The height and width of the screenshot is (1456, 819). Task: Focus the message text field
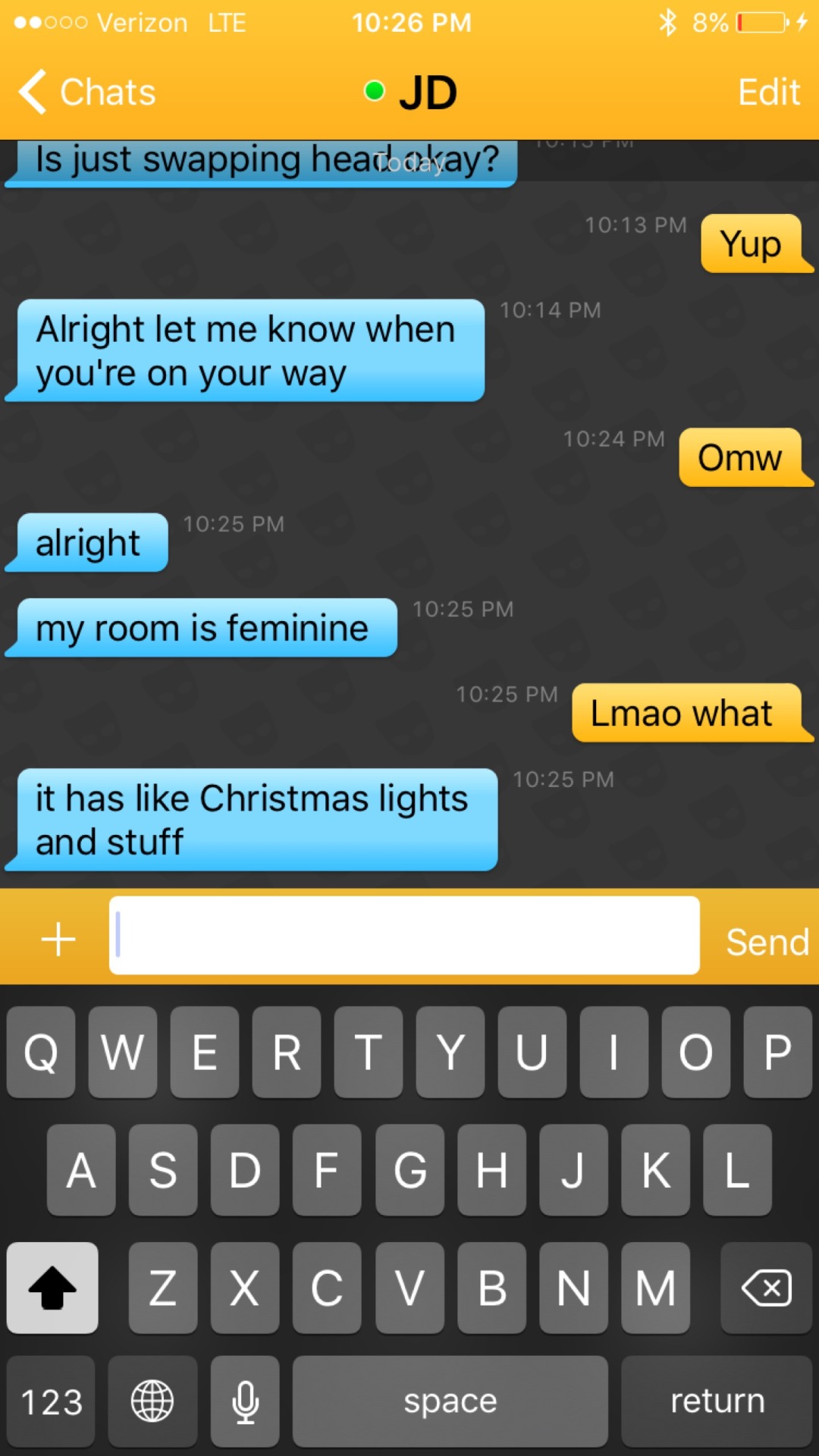click(x=404, y=936)
